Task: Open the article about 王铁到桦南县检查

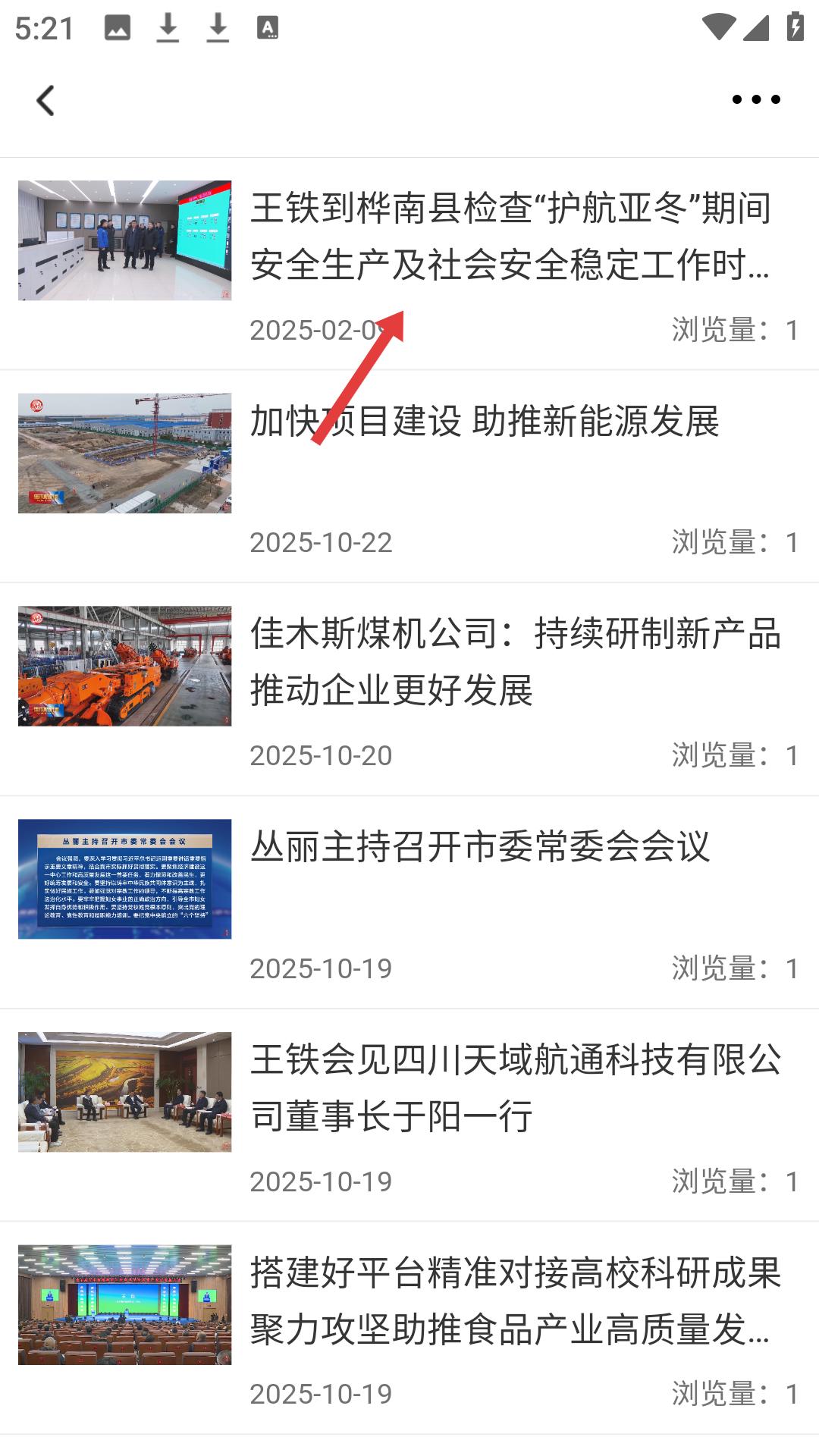Action: click(x=510, y=237)
